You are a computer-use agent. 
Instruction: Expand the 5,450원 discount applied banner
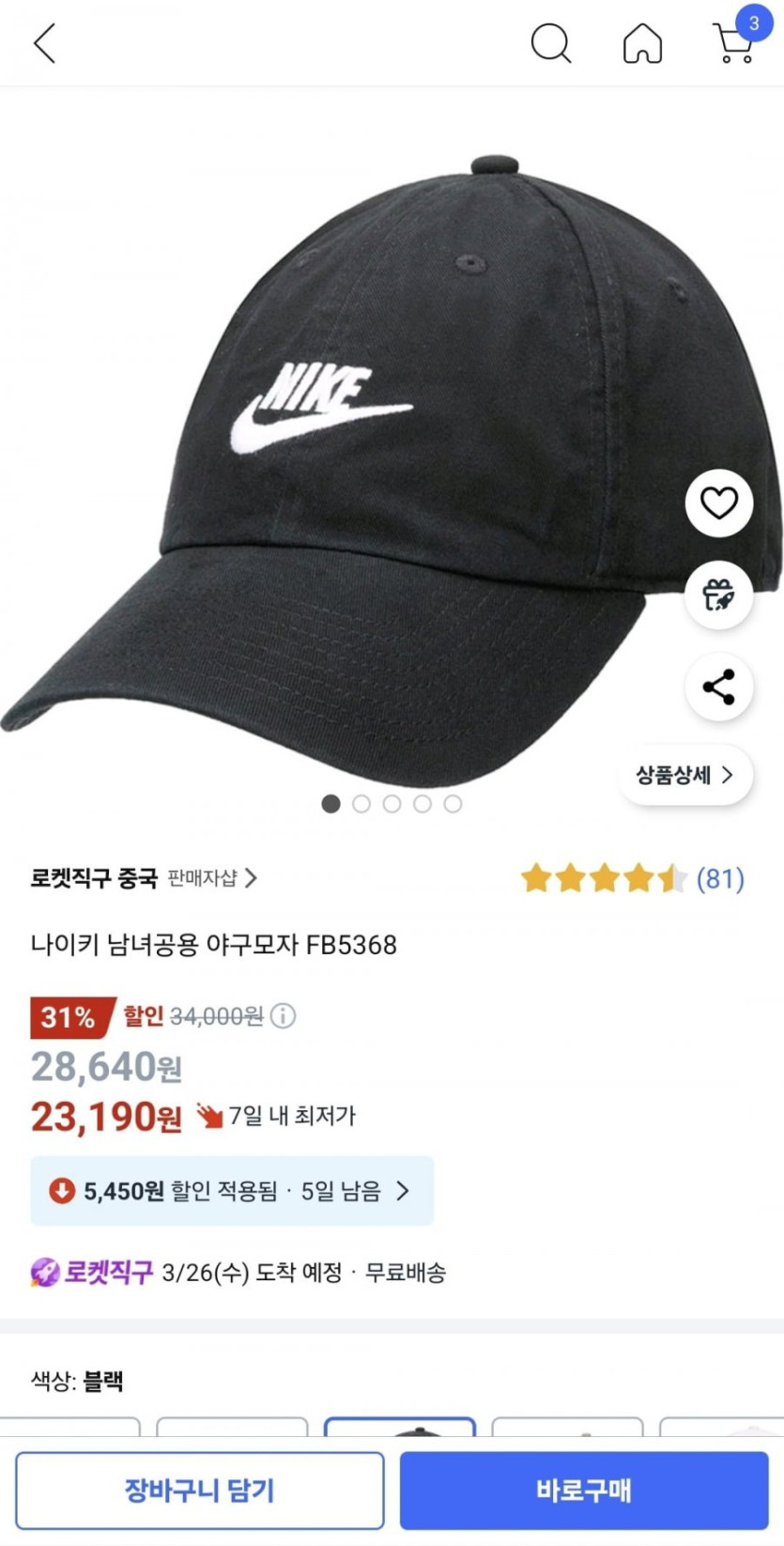232,1191
